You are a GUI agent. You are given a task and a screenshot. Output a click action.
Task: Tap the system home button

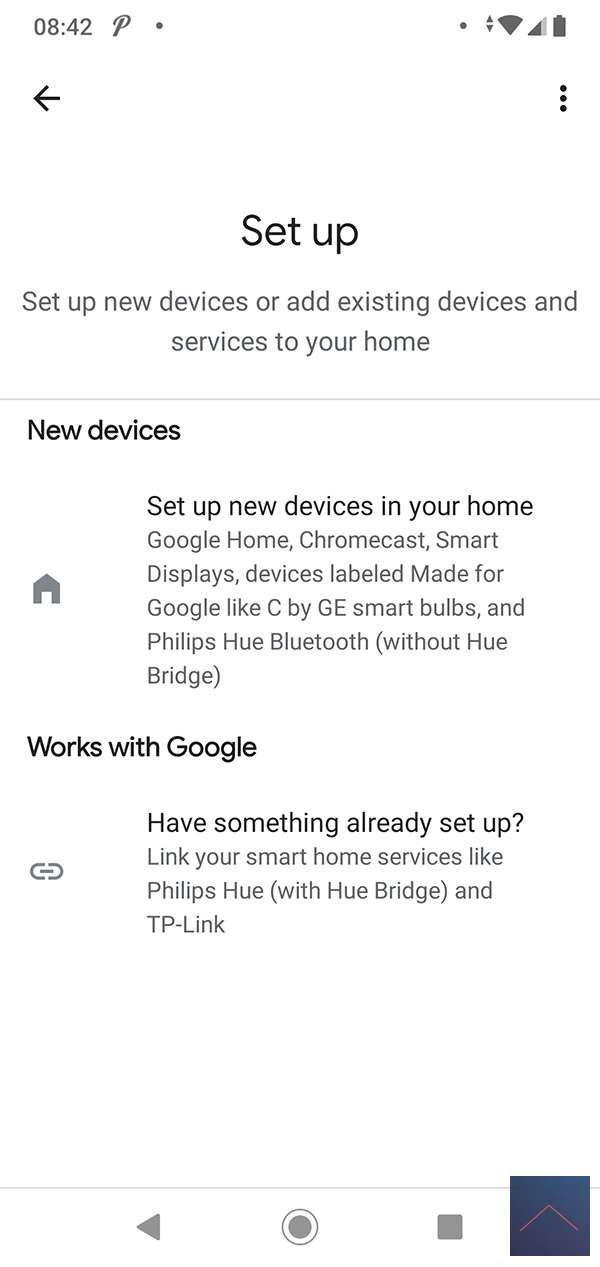pyautogui.click(x=300, y=1226)
